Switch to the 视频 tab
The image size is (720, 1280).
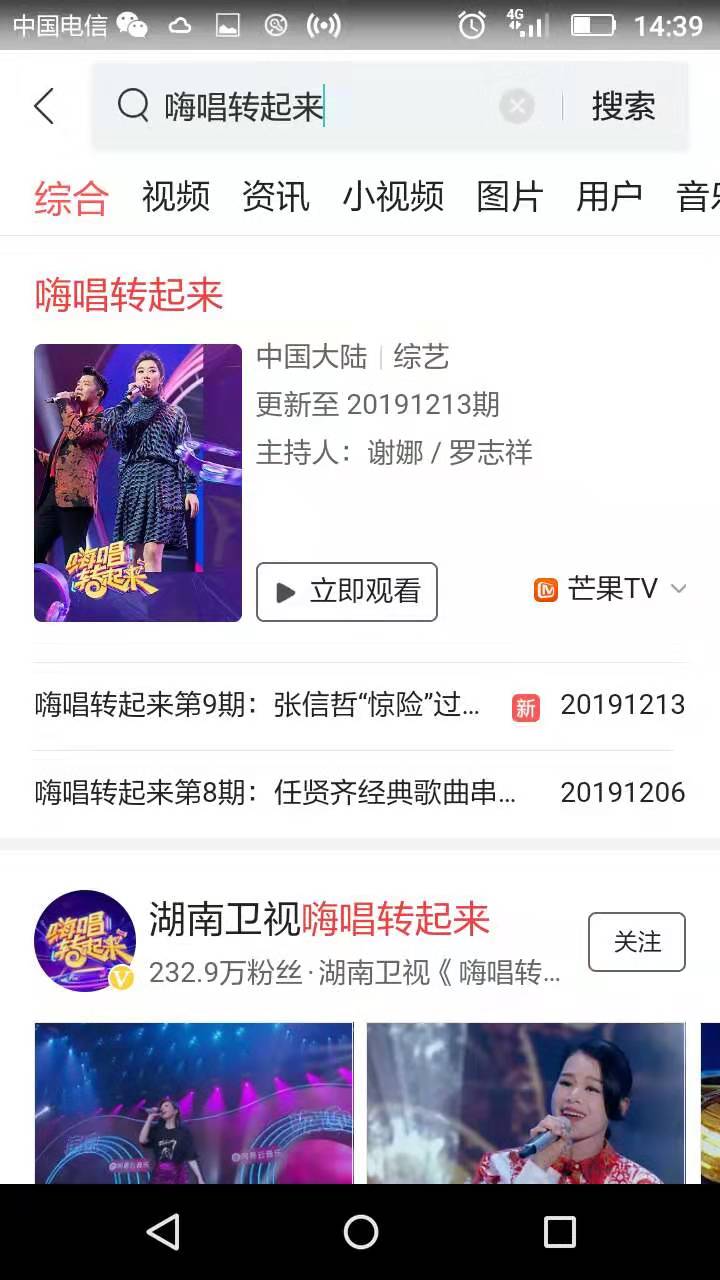click(176, 198)
